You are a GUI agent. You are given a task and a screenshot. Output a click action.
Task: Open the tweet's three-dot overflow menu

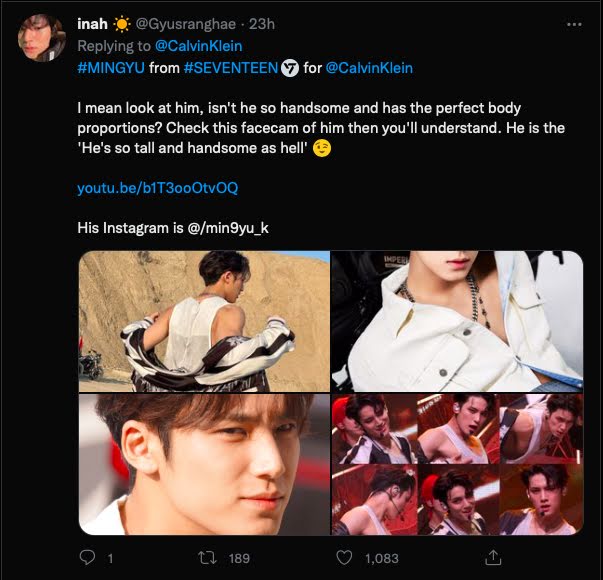point(574,24)
